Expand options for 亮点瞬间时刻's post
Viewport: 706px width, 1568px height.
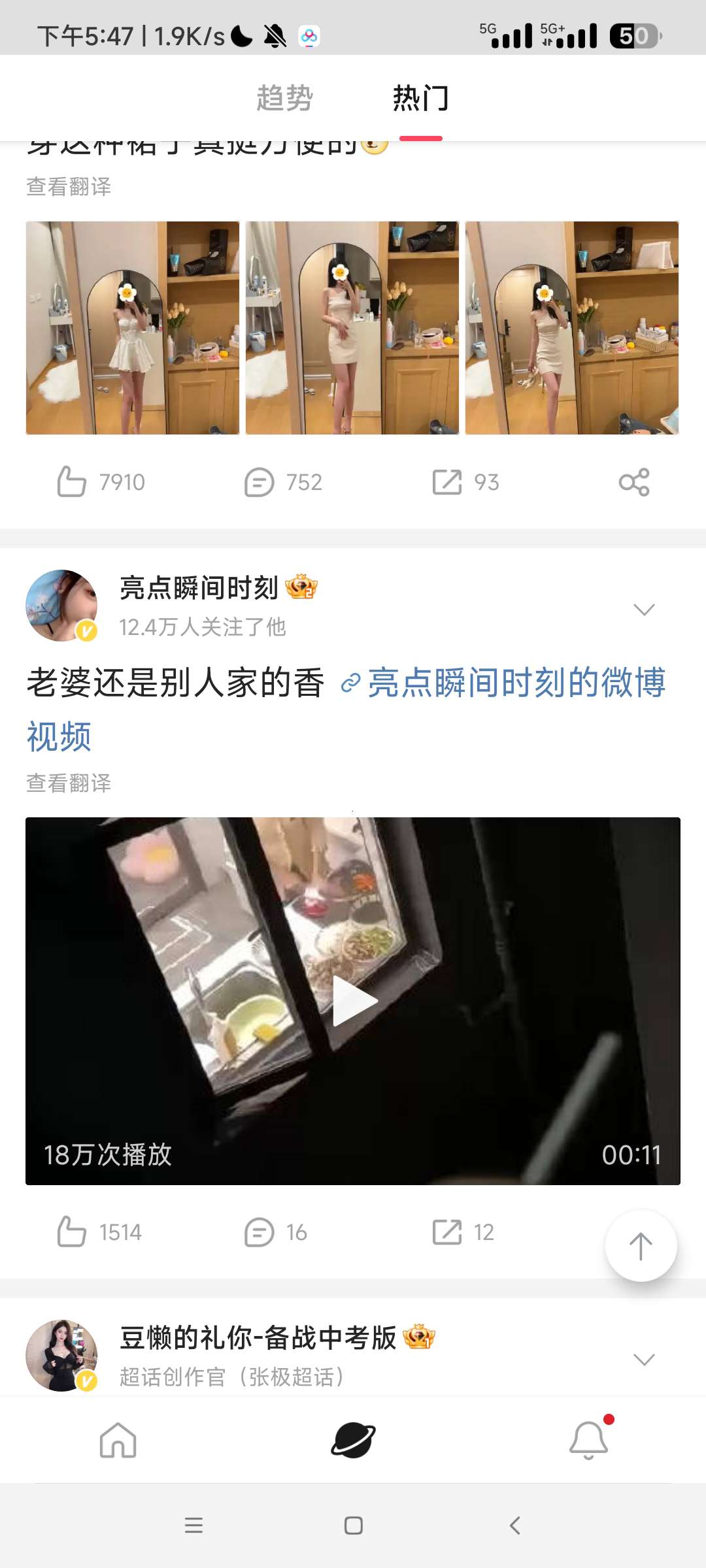(644, 610)
